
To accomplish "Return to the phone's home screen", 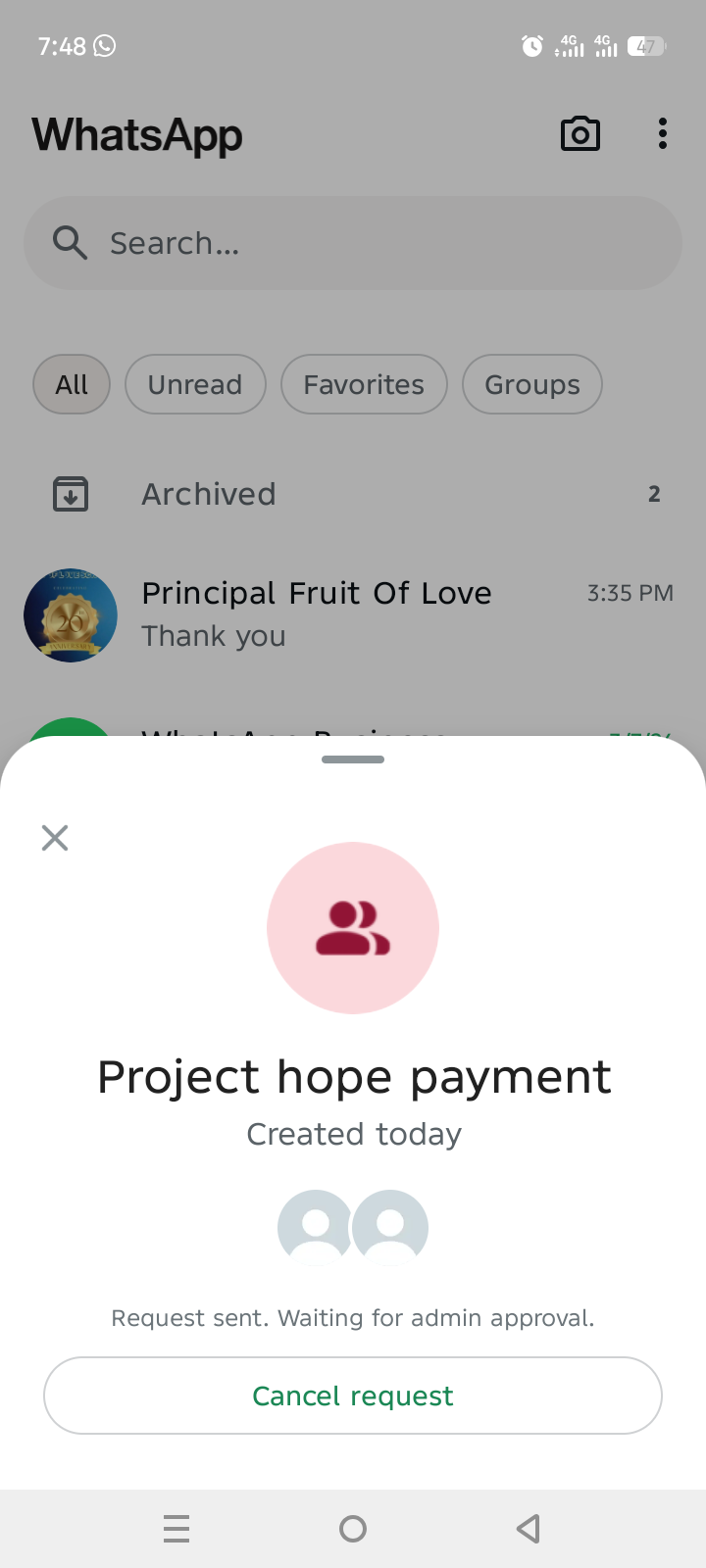I will click(x=353, y=1529).
